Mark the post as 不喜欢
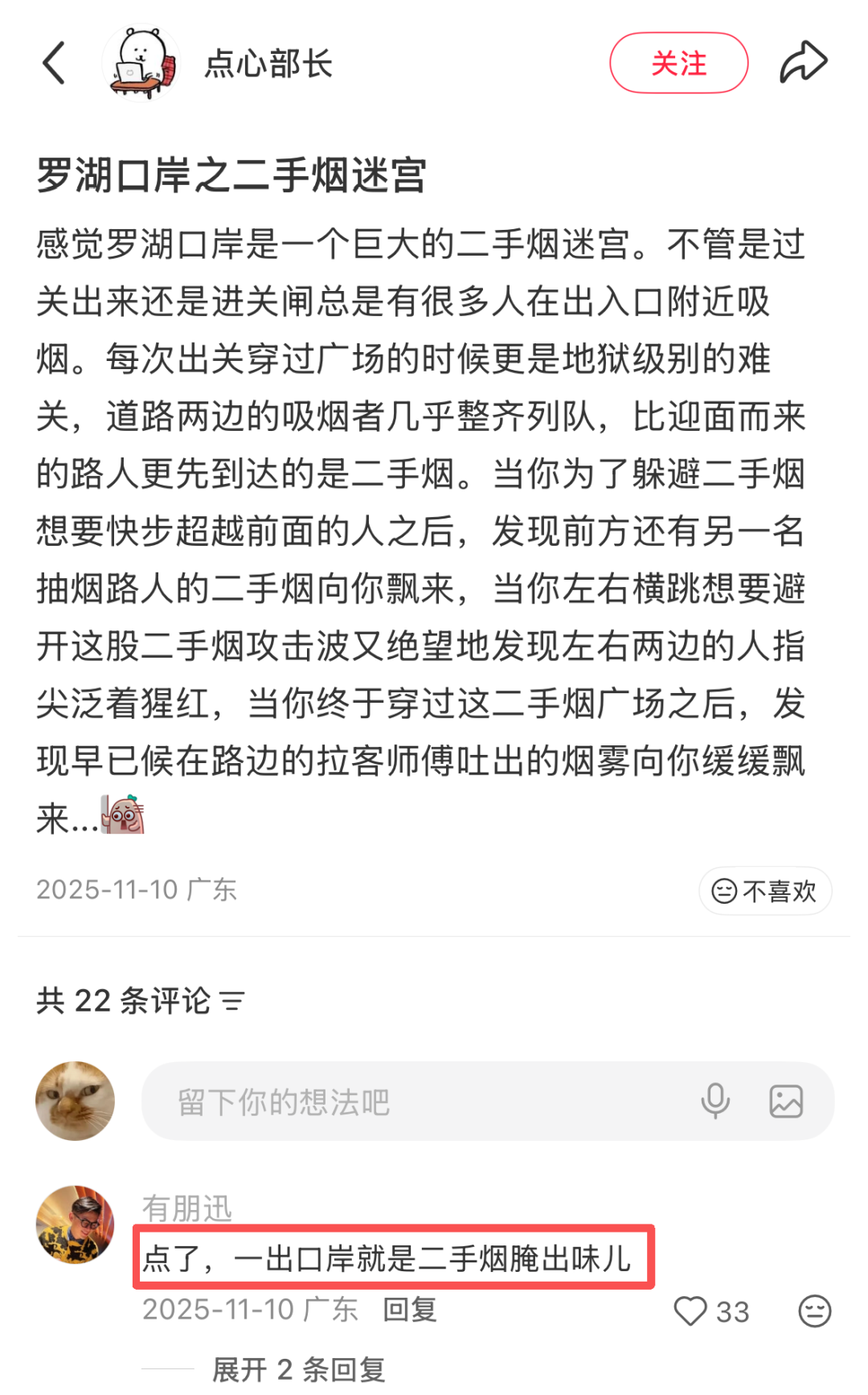 tap(765, 891)
